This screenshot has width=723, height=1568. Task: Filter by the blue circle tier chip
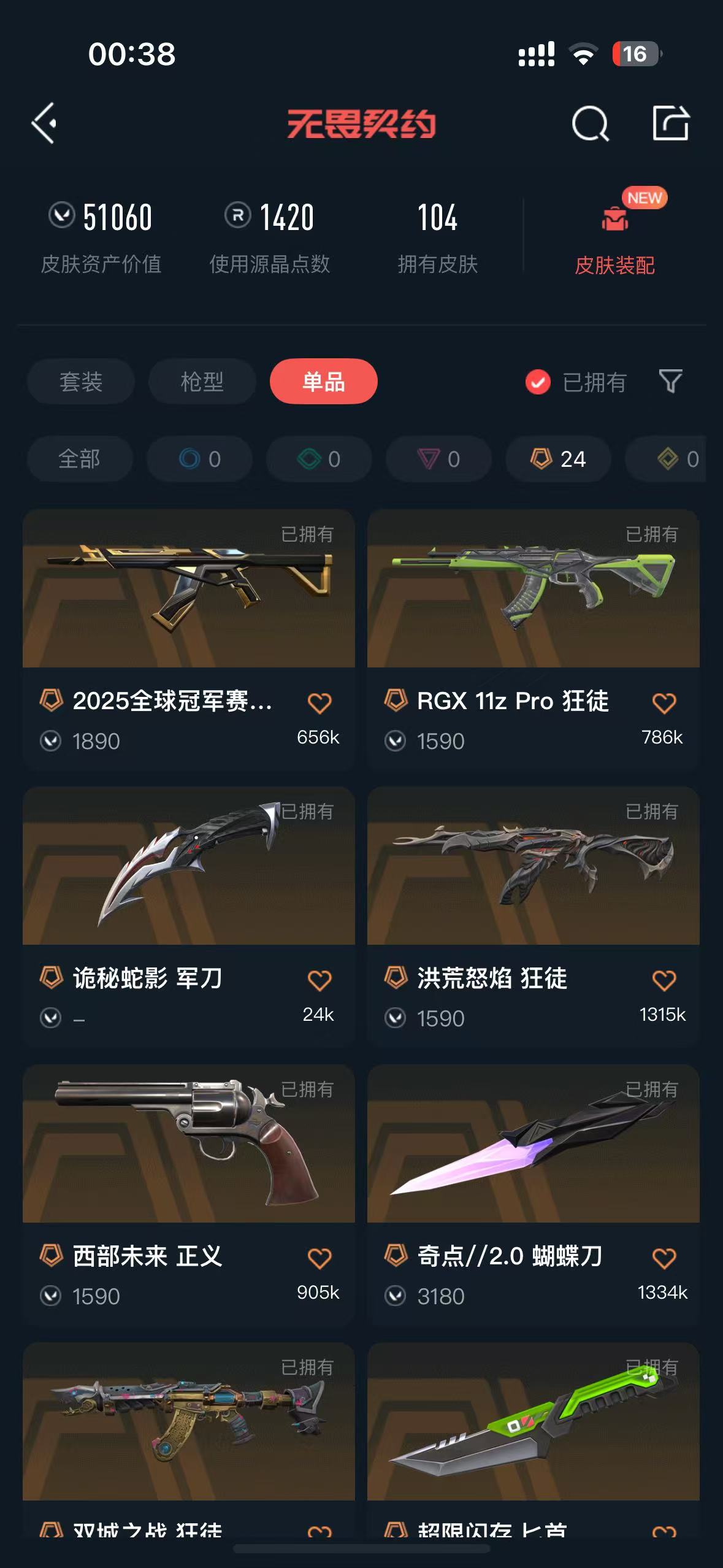(x=199, y=459)
